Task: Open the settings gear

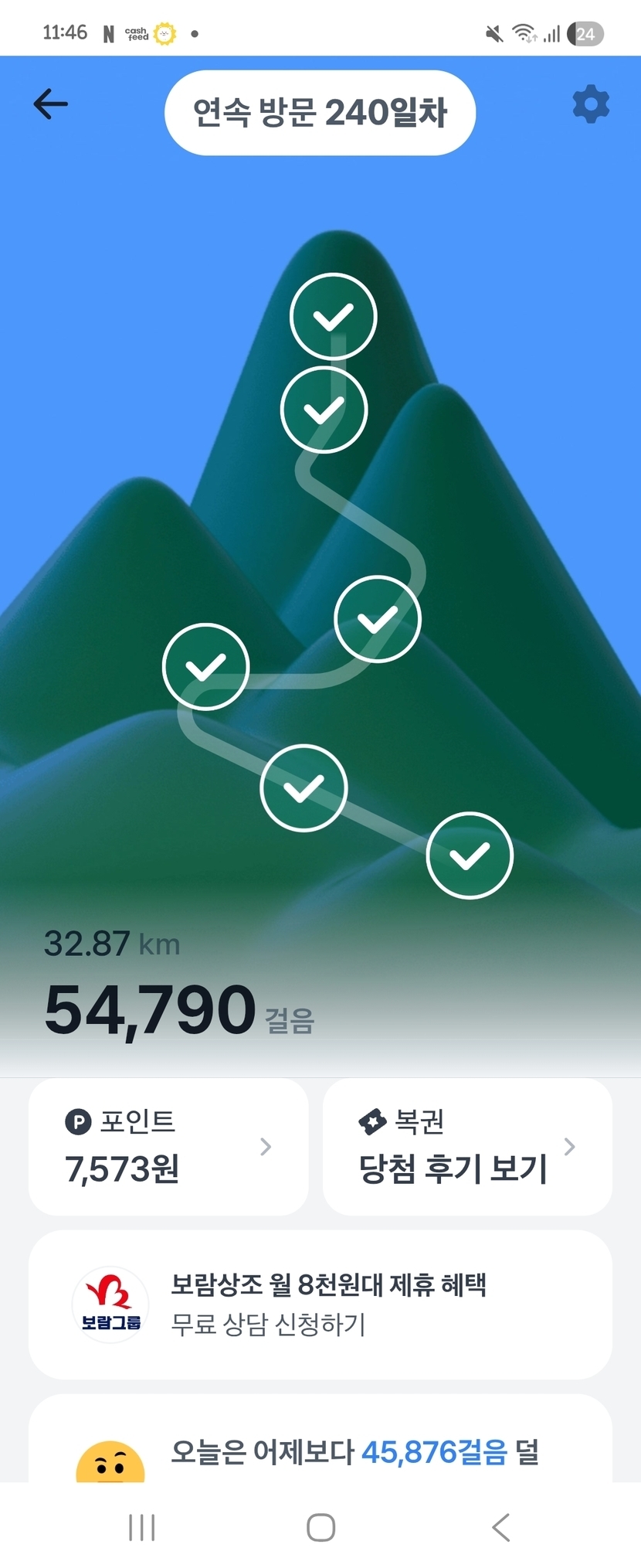Action: (591, 104)
